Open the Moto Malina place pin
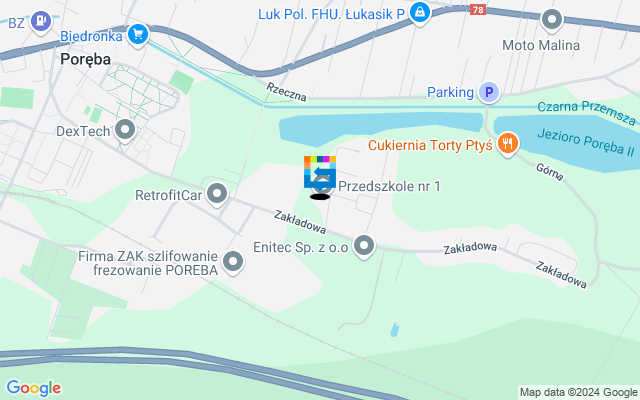The height and width of the screenshot is (400, 640). coord(551,18)
